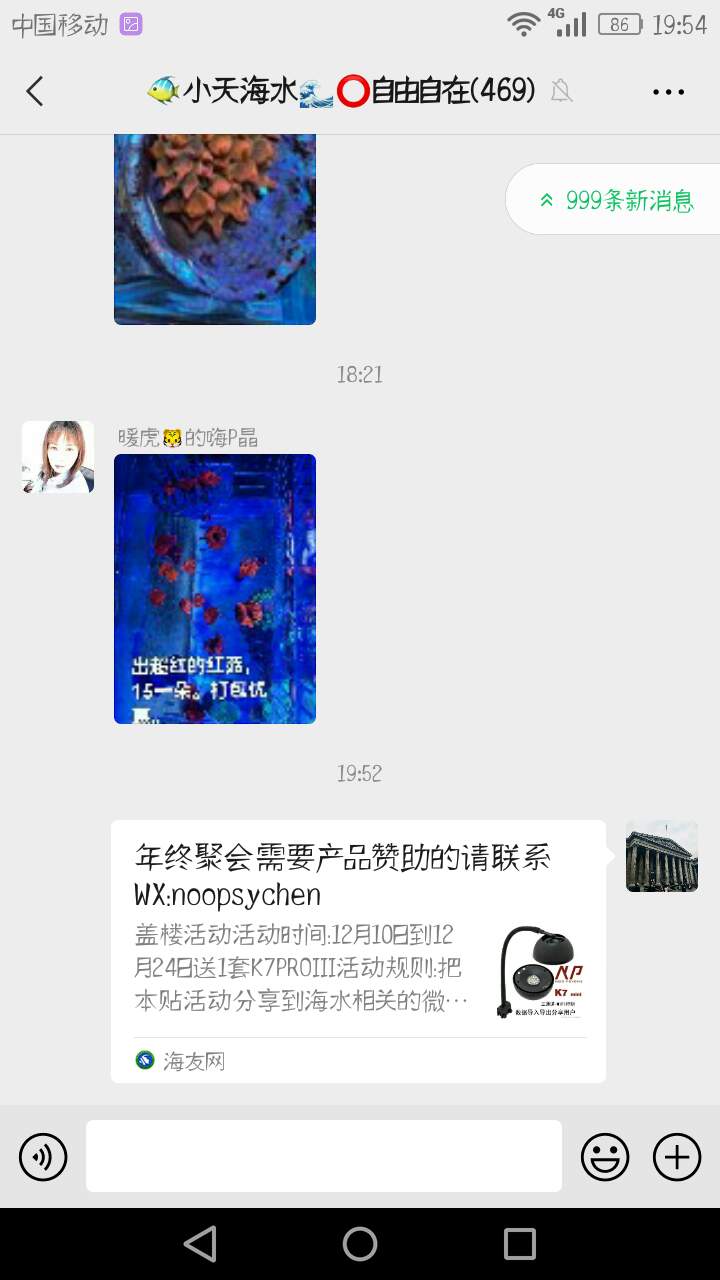
Task: Open the emoji picker
Action: pos(605,1157)
